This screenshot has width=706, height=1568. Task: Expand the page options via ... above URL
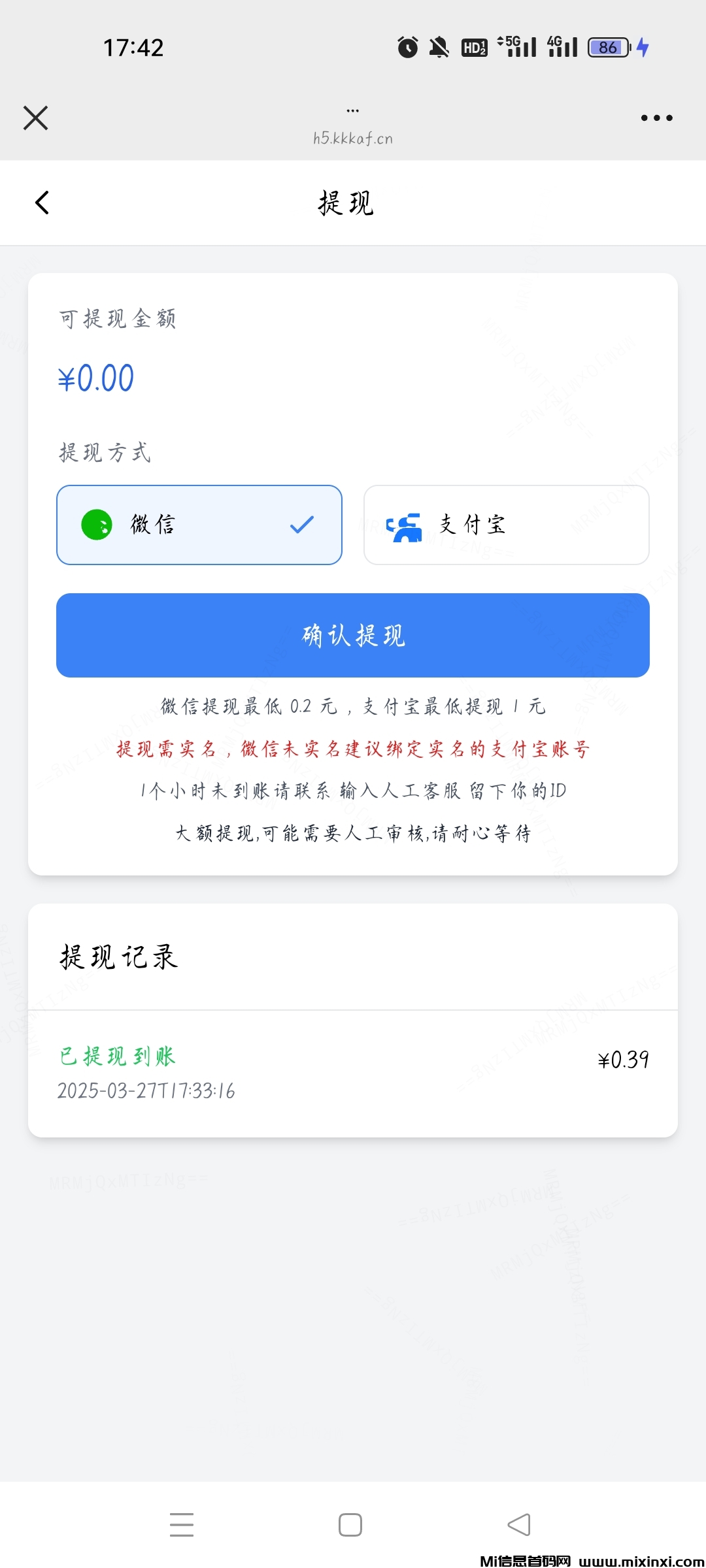click(x=352, y=110)
